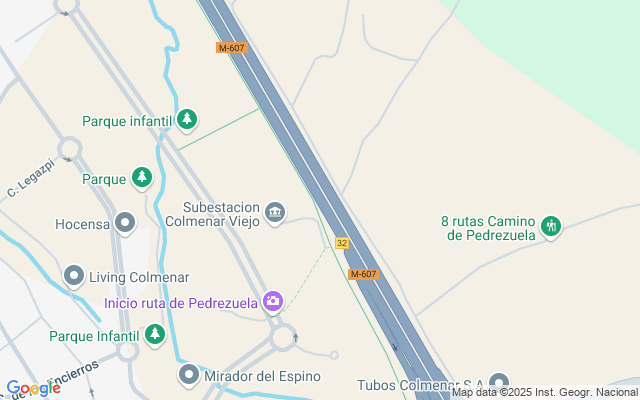Open the Mirador del Espino pin

click(189, 375)
